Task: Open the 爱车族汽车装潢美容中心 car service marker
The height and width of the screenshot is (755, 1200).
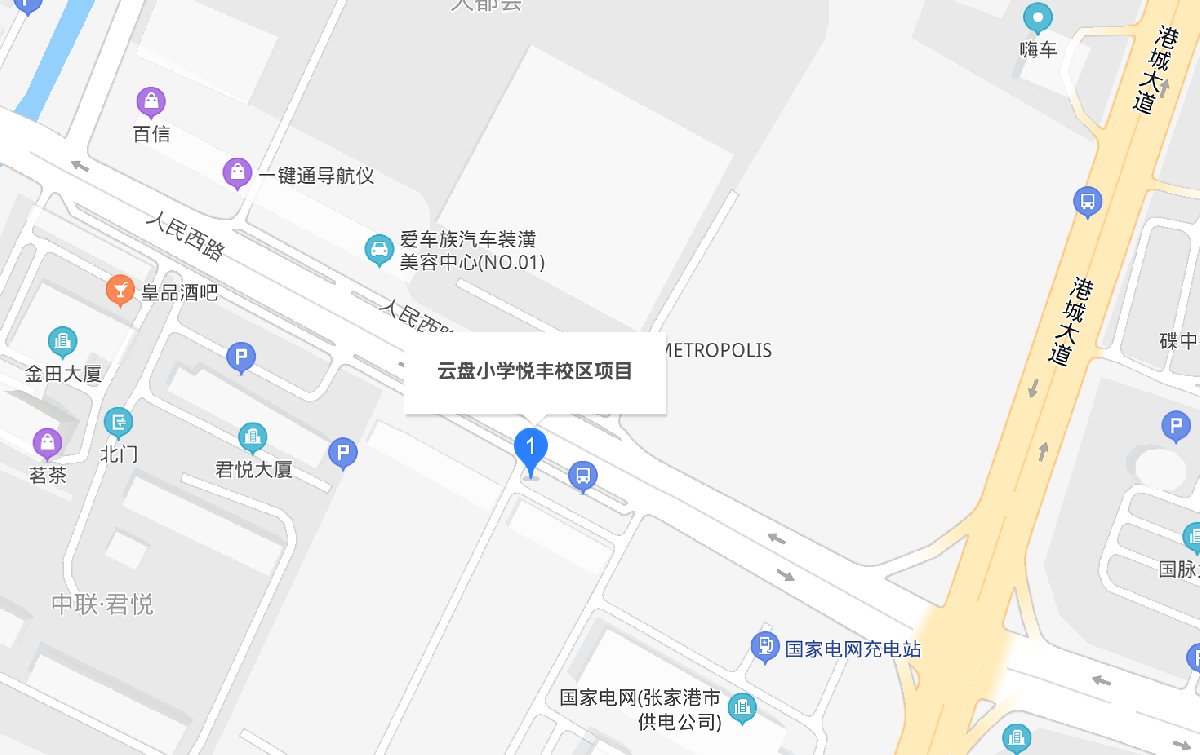Action: 378,250
